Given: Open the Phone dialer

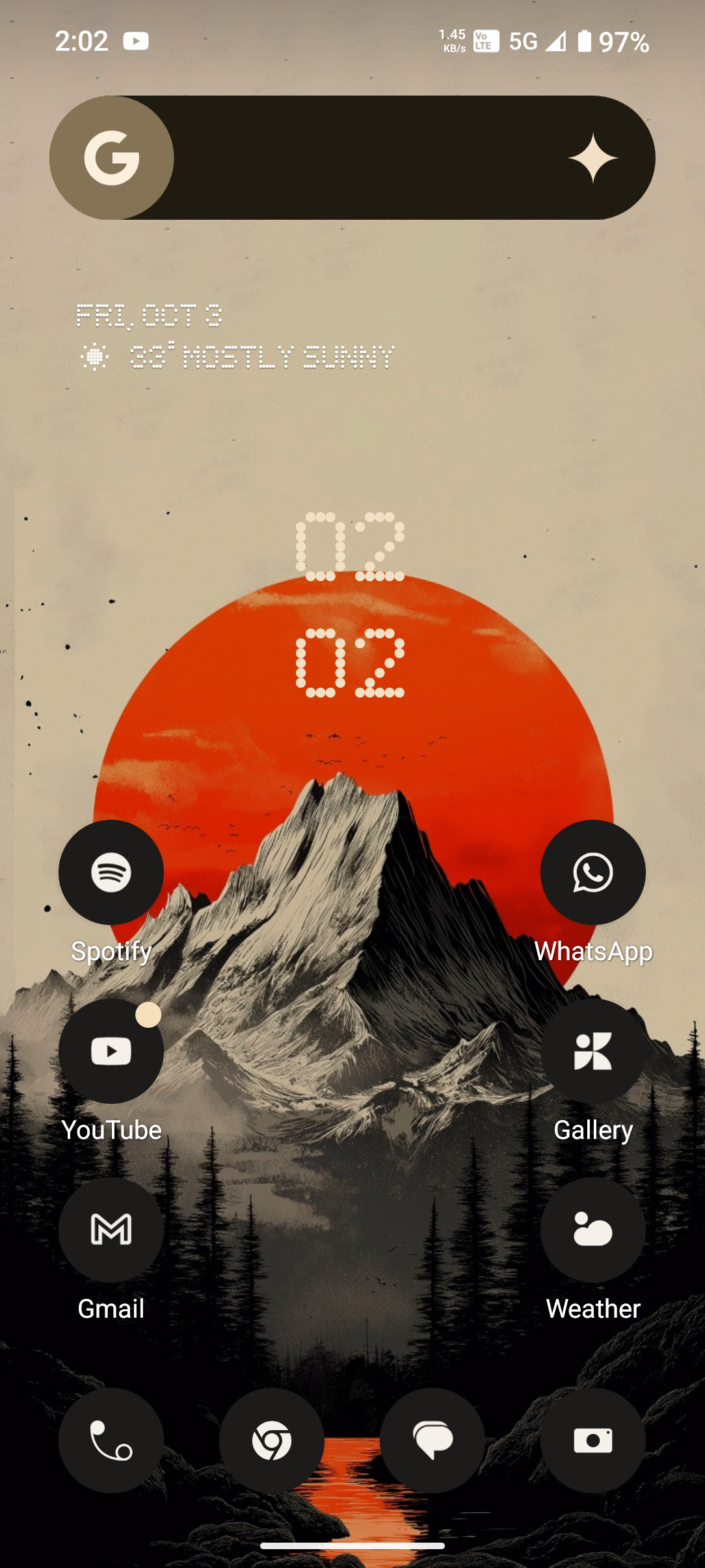Looking at the screenshot, I should click(x=111, y=1441).
